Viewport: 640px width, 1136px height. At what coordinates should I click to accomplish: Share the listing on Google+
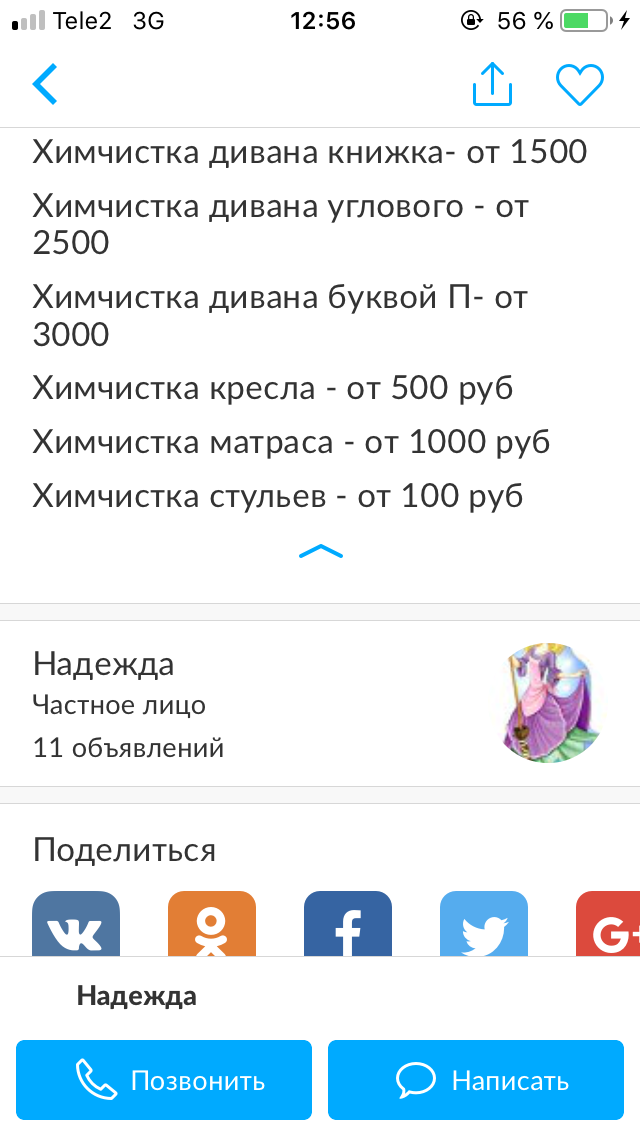(608, 925)
